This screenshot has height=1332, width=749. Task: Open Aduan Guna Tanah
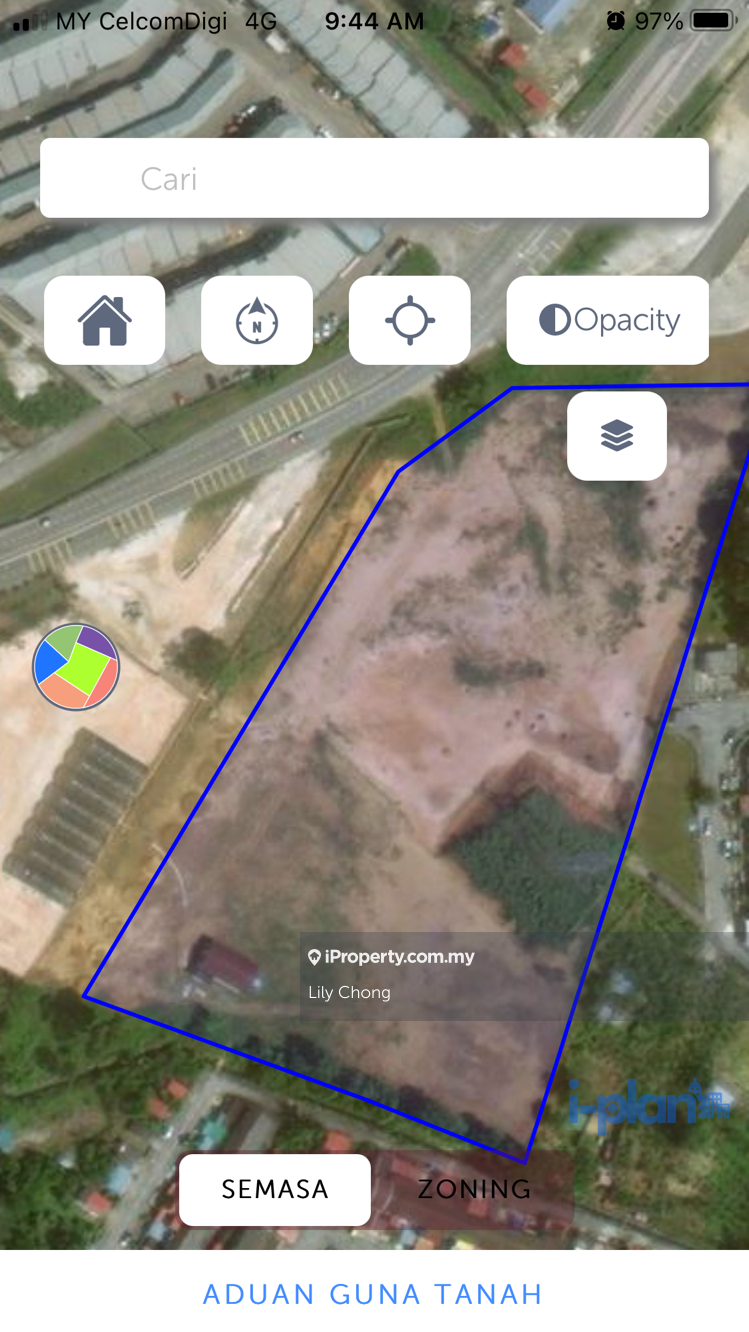pyautogui.click(x=373, y=1294)
